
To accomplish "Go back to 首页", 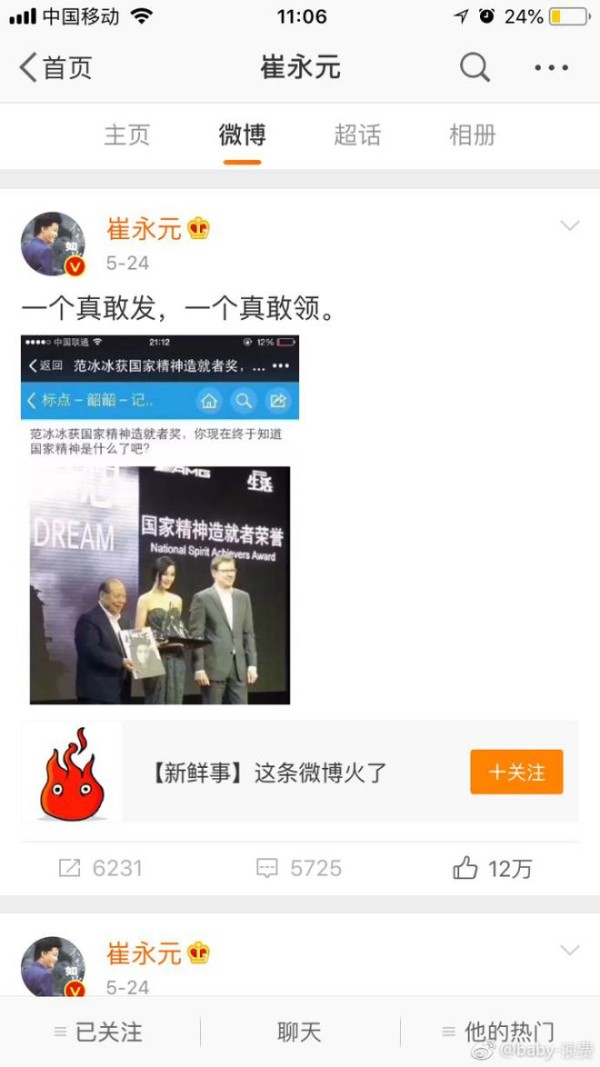I will tap(55, 68).
